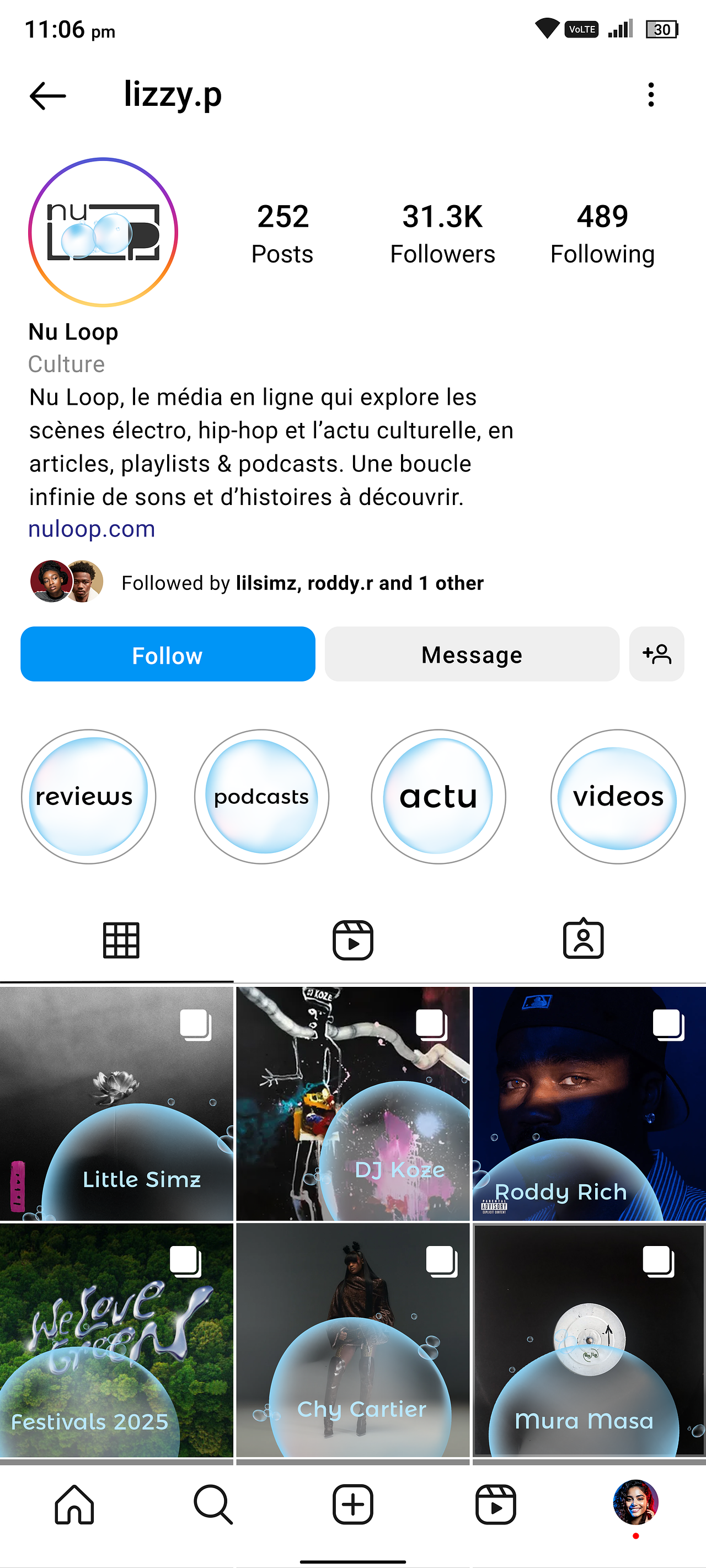Go back using the arrow icon
Image resolution: width=706 pixels, height=1568 pixels.
click(47, 95)
